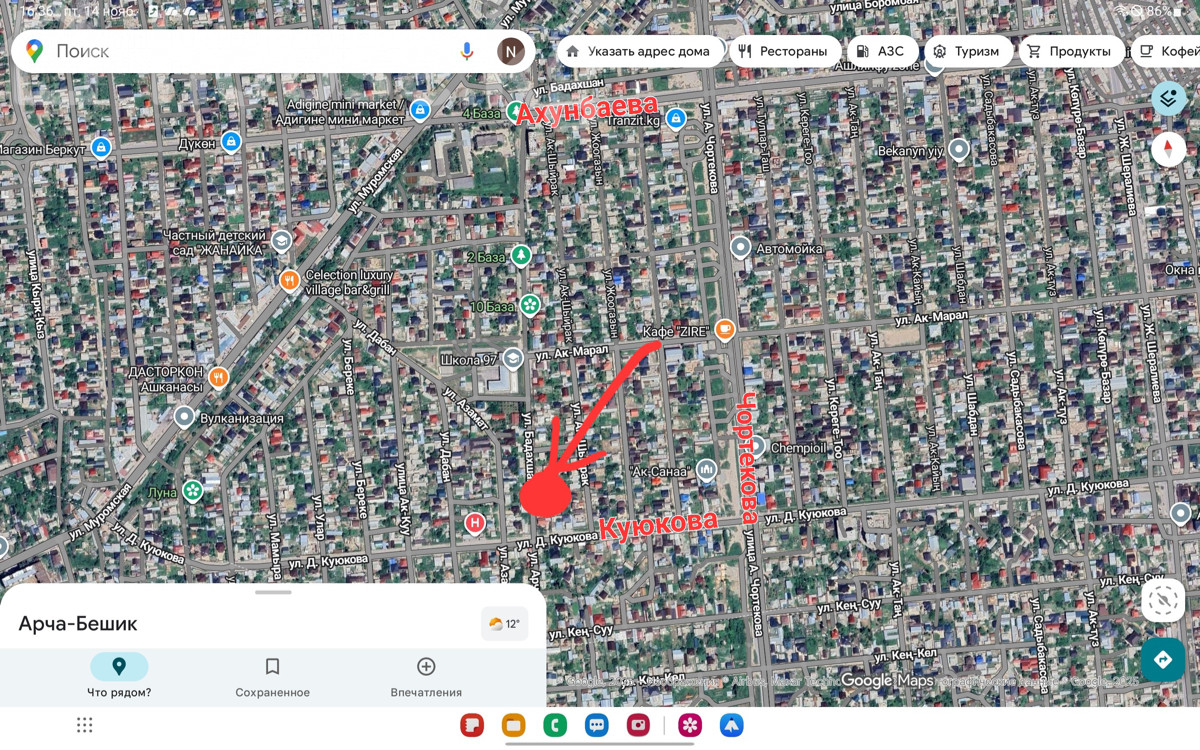
Task: Filter the map by Рестораны
Action: pyautogui.click(x=784, y=51)
